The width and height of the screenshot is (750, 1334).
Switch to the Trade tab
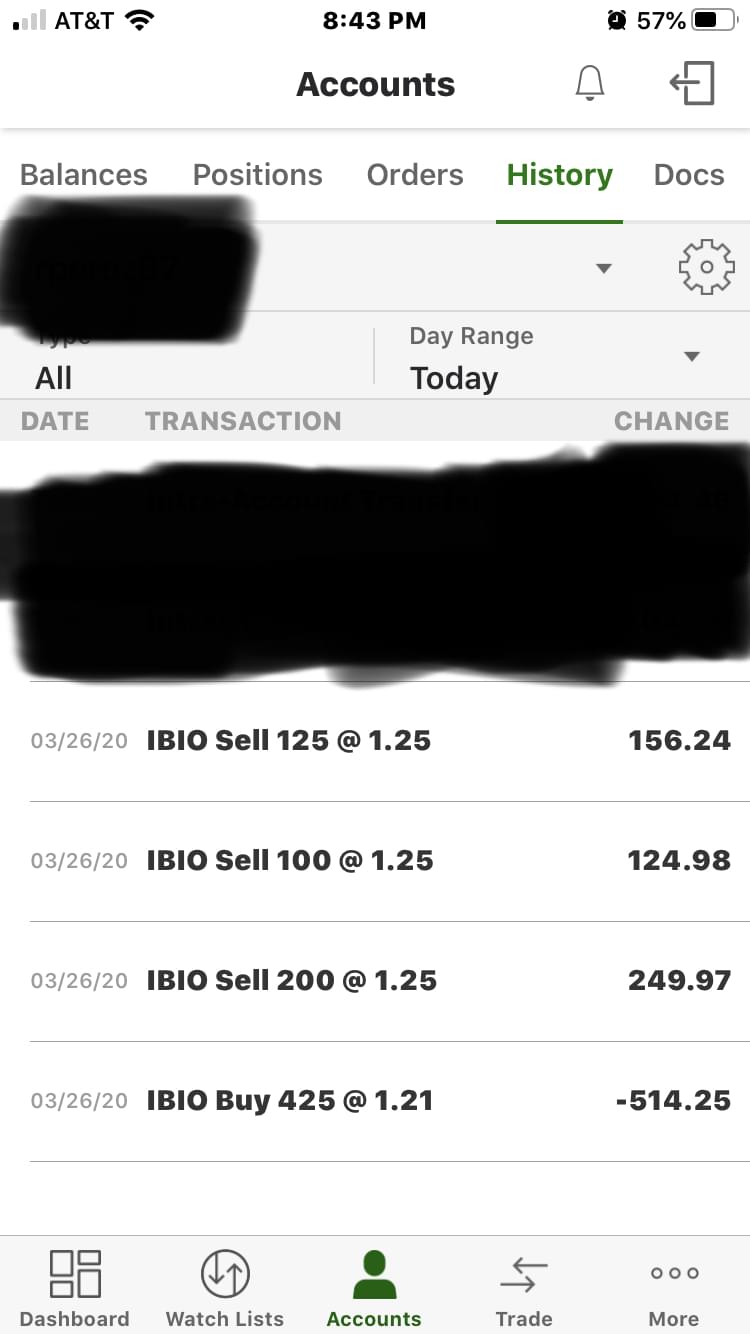point(524,1288)
